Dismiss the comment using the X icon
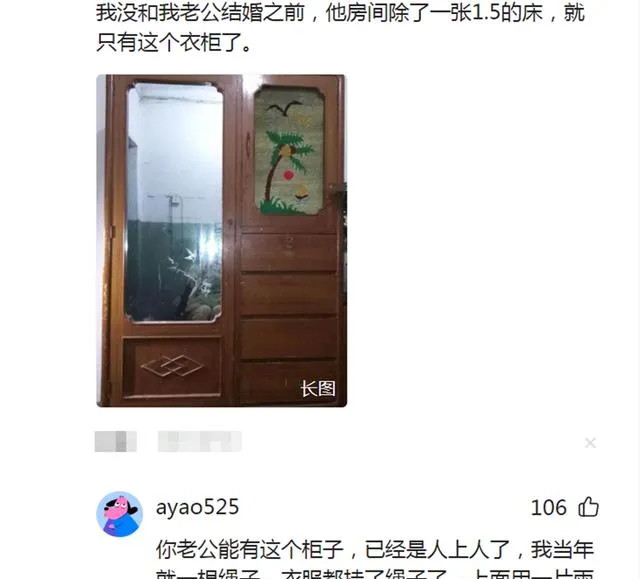Viewport: 640px width, 579px height. point(590,443)
